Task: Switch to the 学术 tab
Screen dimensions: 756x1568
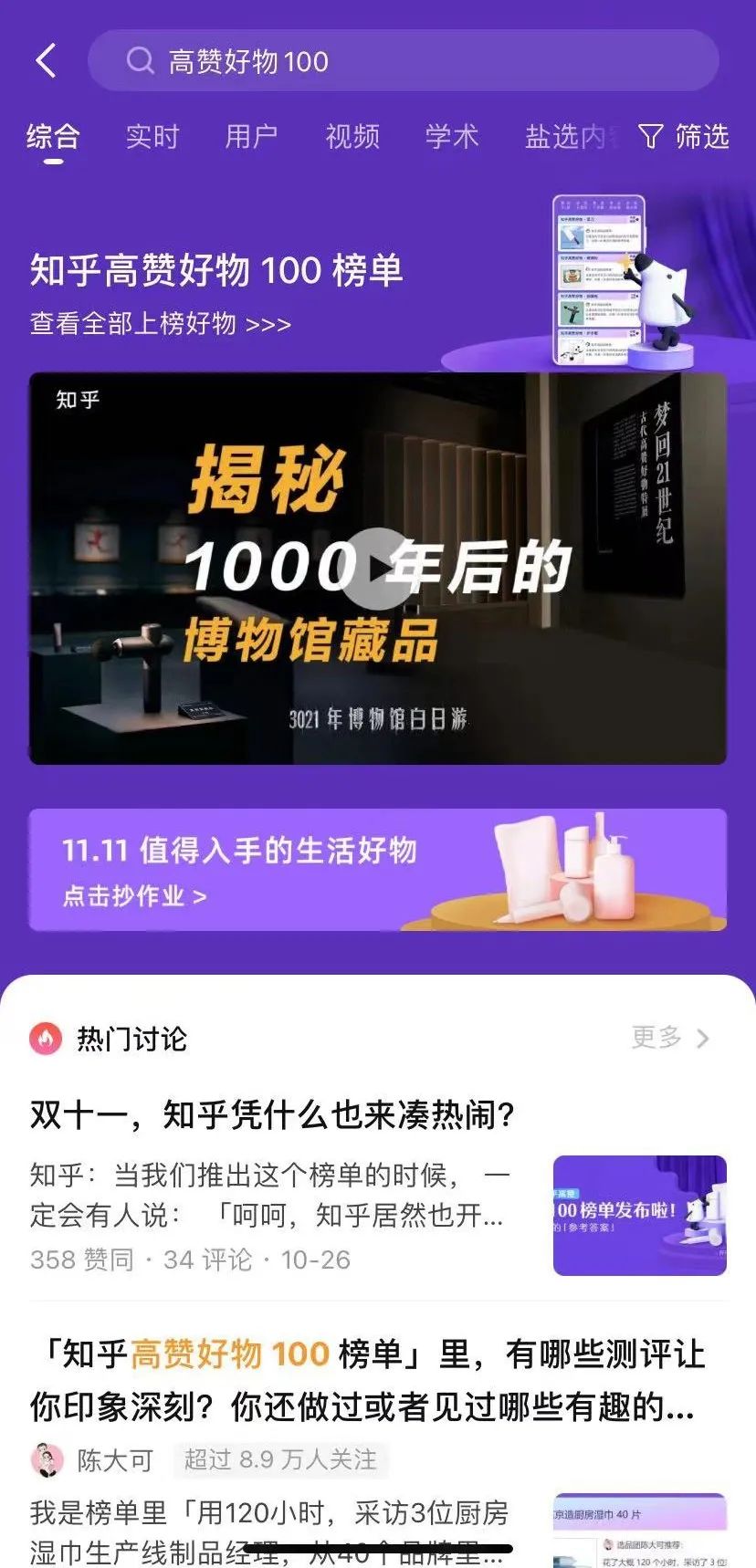Action: coord(451,137)
